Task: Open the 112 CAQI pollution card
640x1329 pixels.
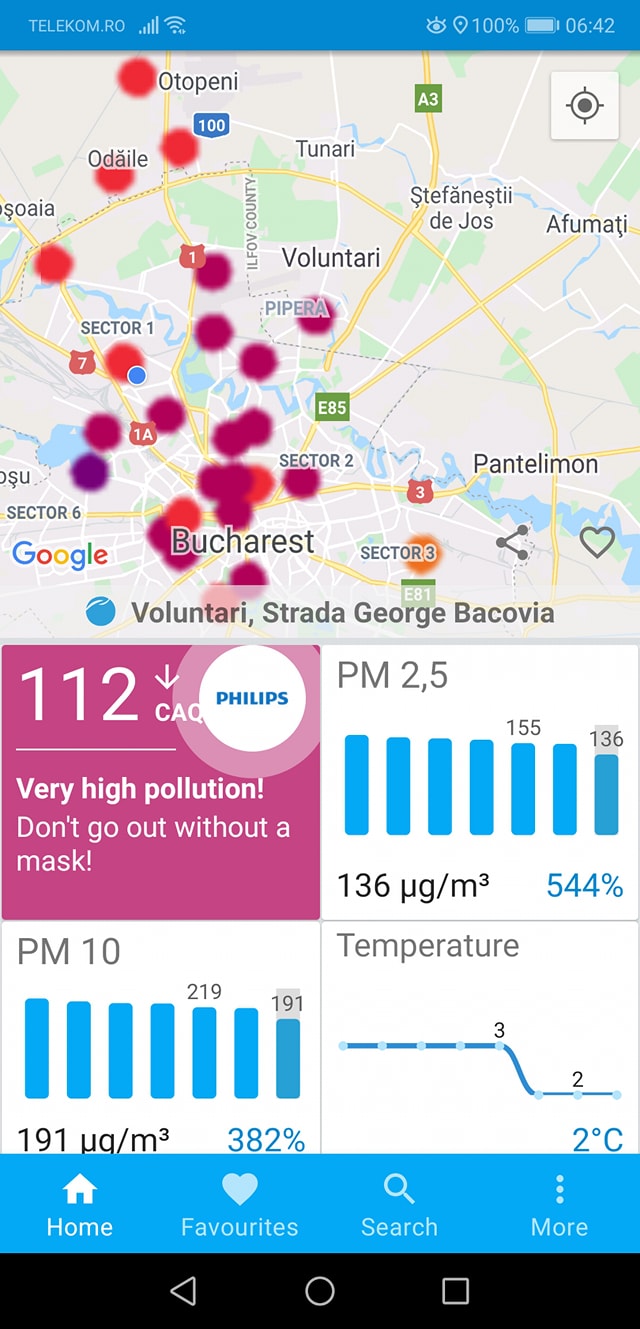Action: (161, 782)
